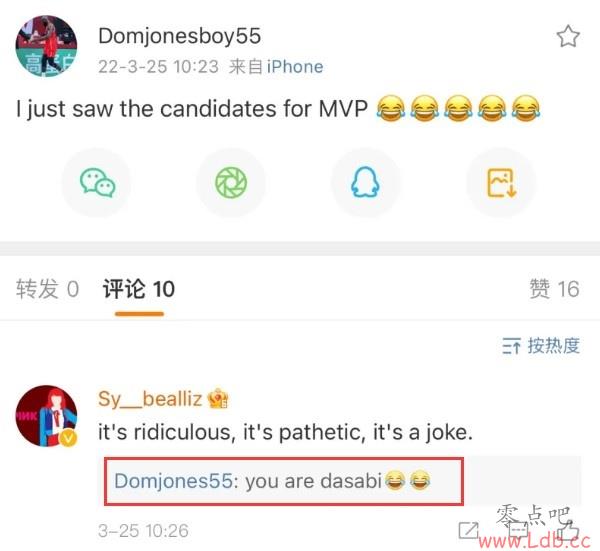This screenshot has height=551, width=600.
Task: Open Domjones55's profile from the reply
Action: [x=173, y=481]
